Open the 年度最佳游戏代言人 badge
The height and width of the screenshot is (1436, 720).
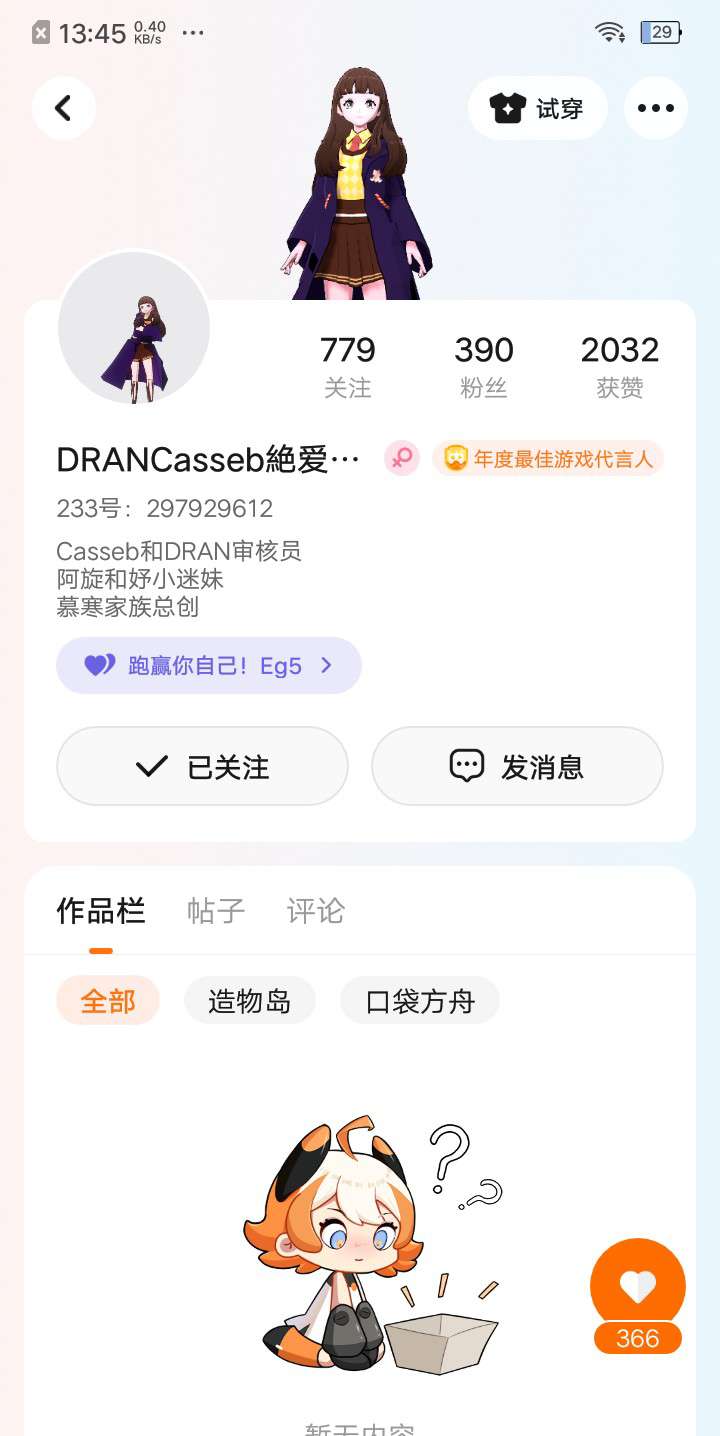tap(548, 459)
